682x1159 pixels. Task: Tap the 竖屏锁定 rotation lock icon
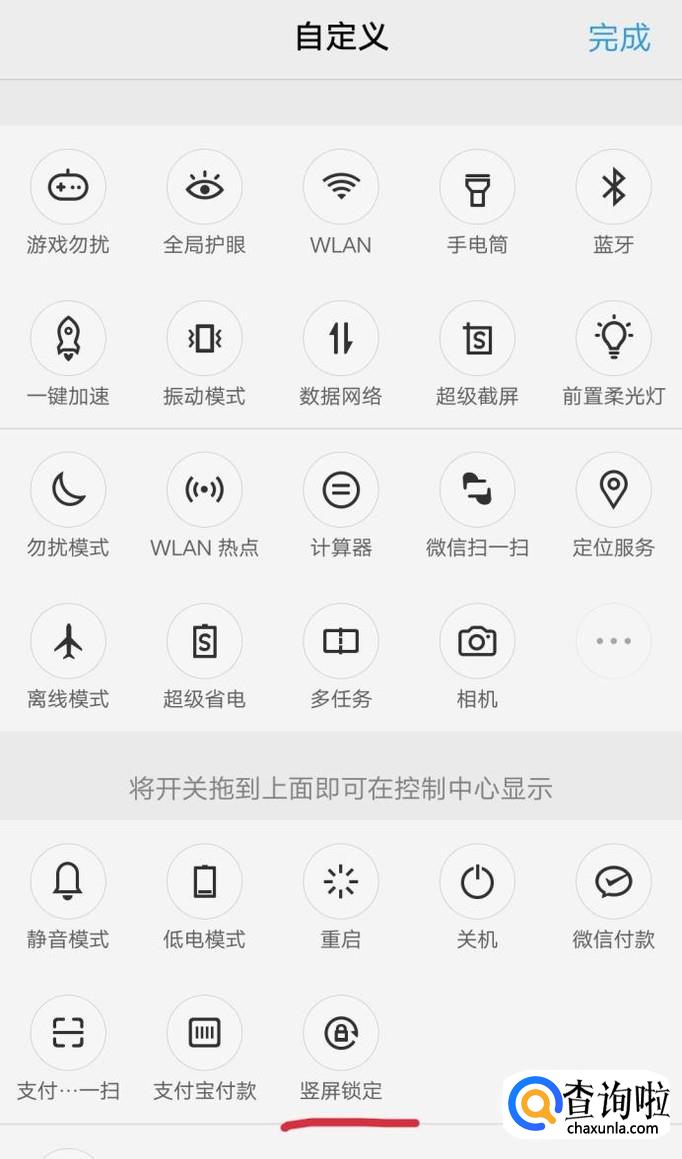pyautogui.click(x=341, y=1033)
